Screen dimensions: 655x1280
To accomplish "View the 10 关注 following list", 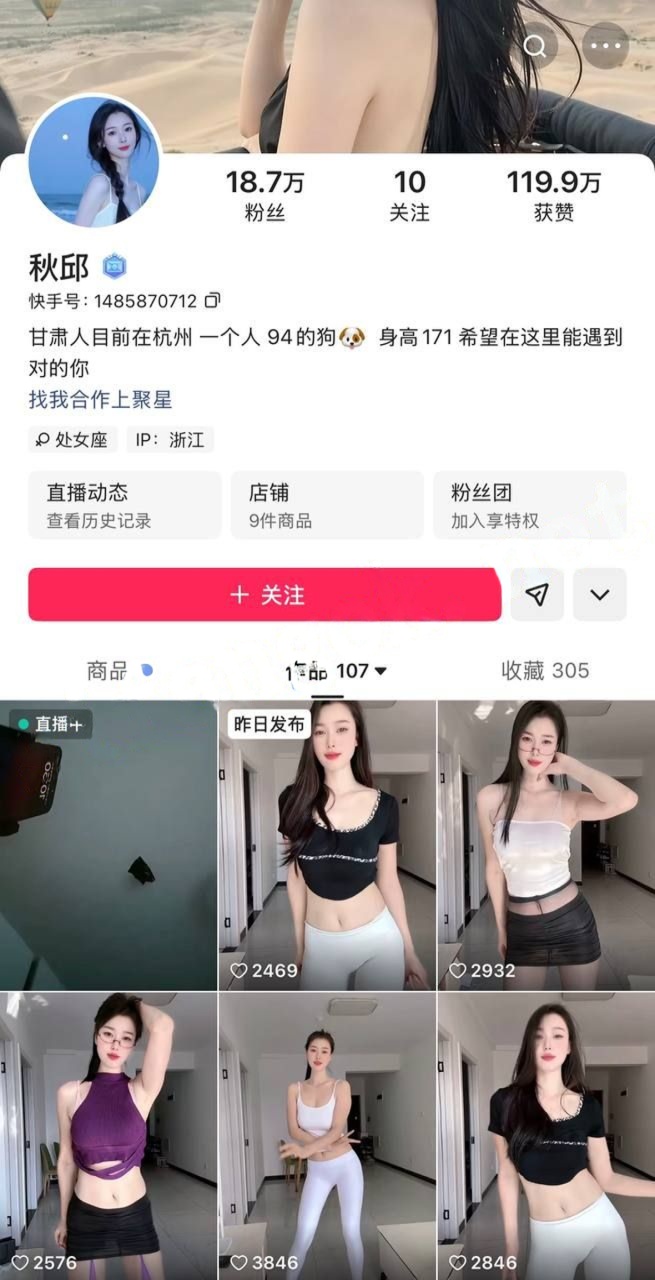I will coord(409,195).
